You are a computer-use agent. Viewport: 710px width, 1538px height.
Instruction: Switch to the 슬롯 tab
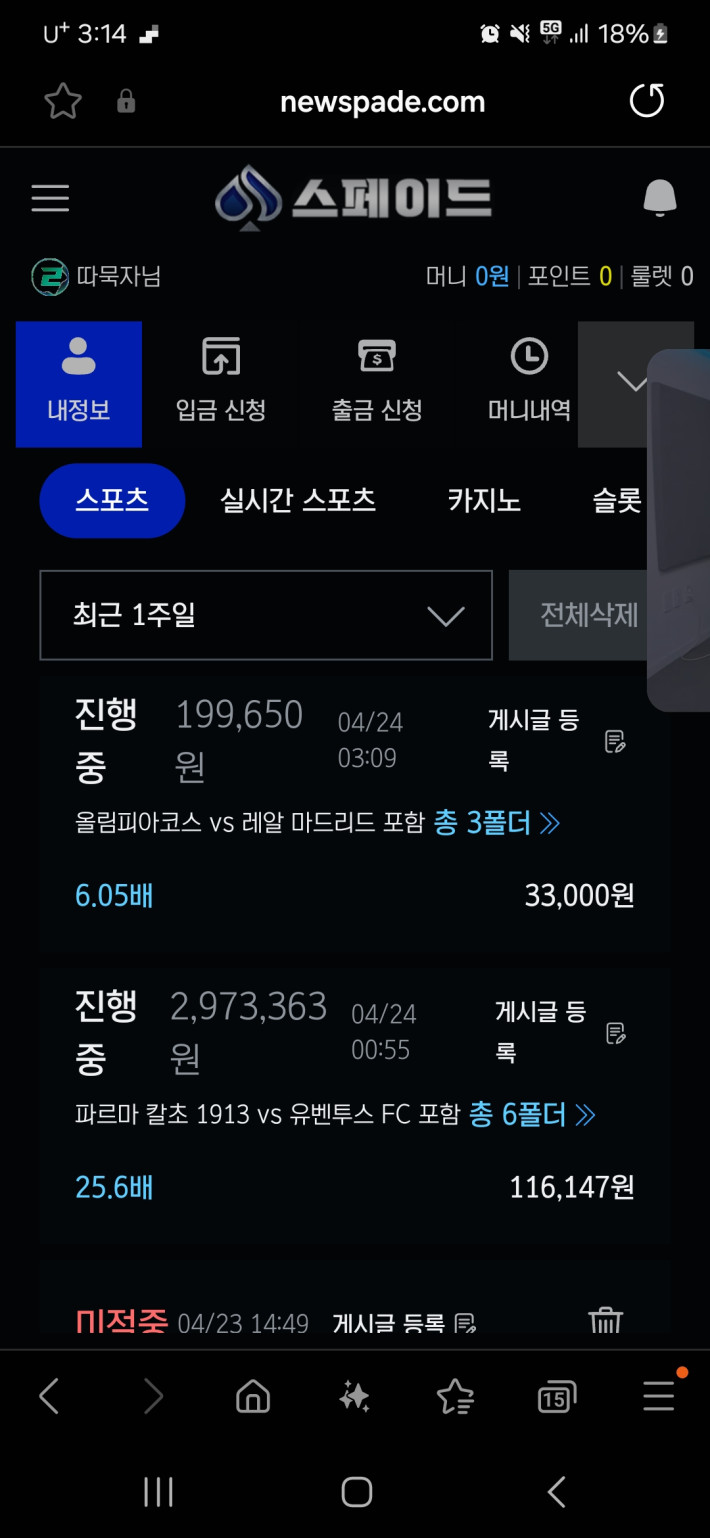pyautogui.click(x=617, y=500)
